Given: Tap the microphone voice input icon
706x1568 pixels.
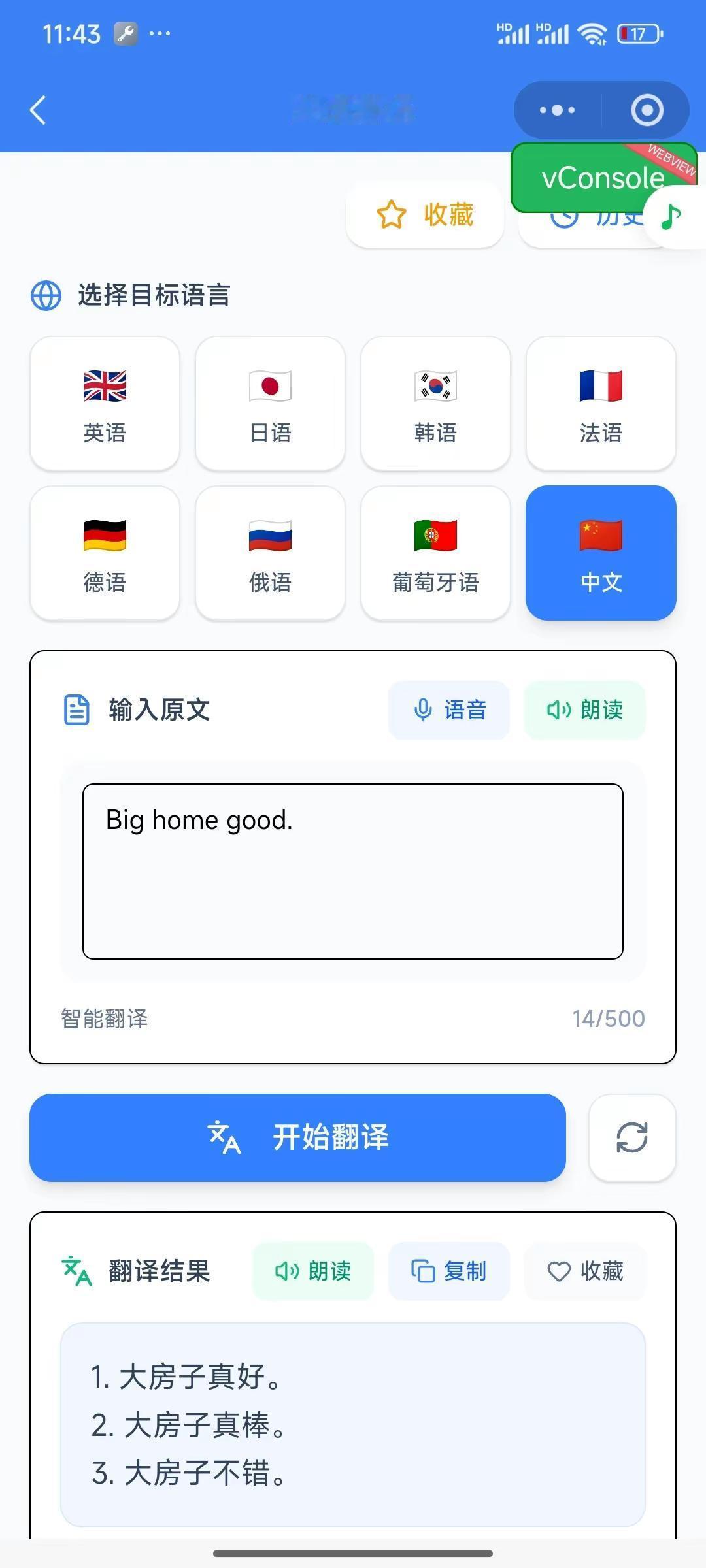Looking at the screenshot, I should tap(422, 710).
